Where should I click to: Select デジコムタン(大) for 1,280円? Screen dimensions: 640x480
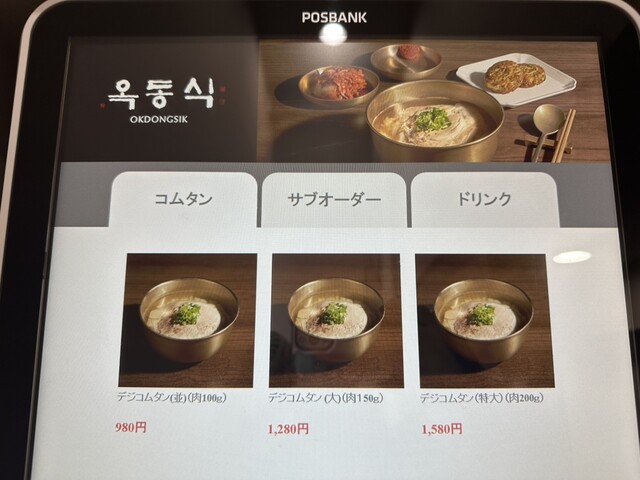(335, 321)
